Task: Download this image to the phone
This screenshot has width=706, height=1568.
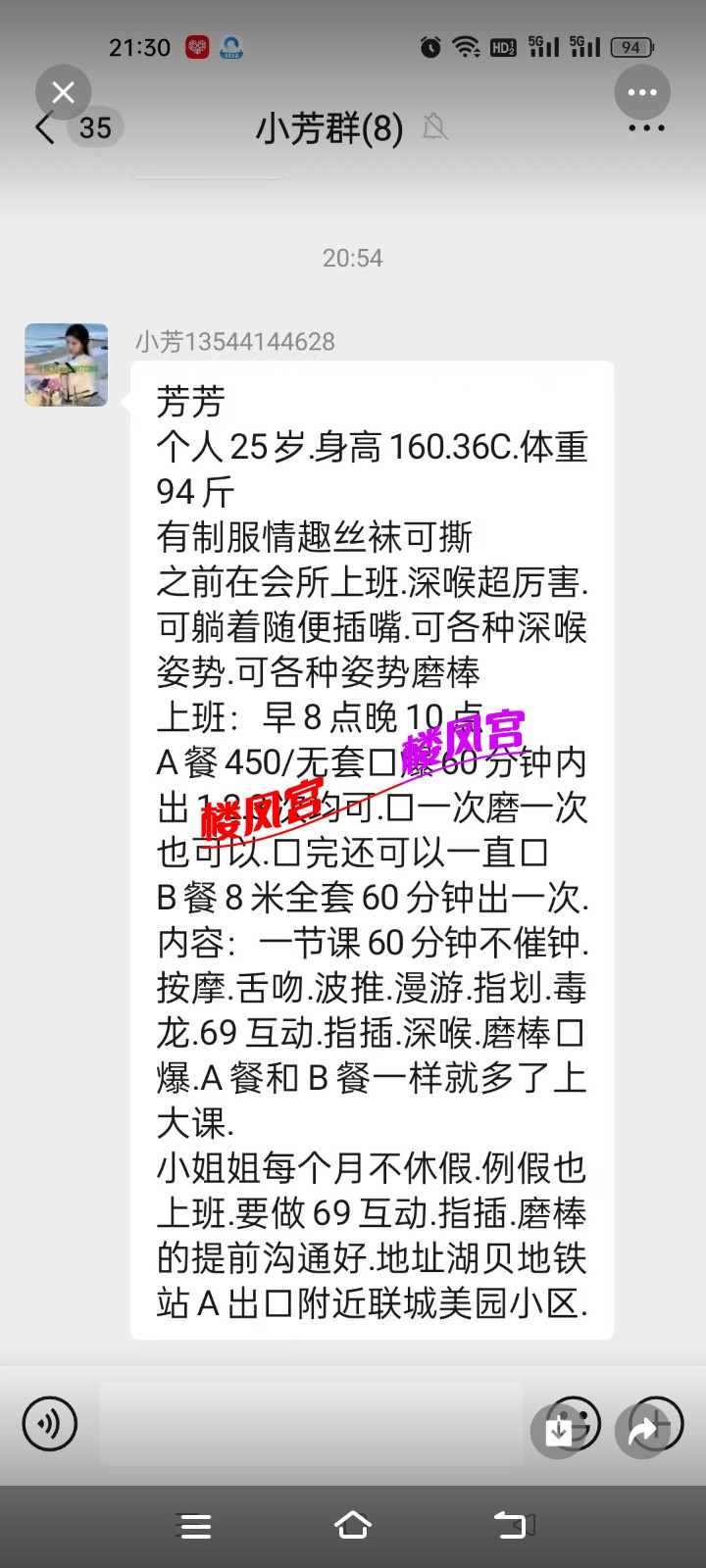Action: coord(559,1431)
